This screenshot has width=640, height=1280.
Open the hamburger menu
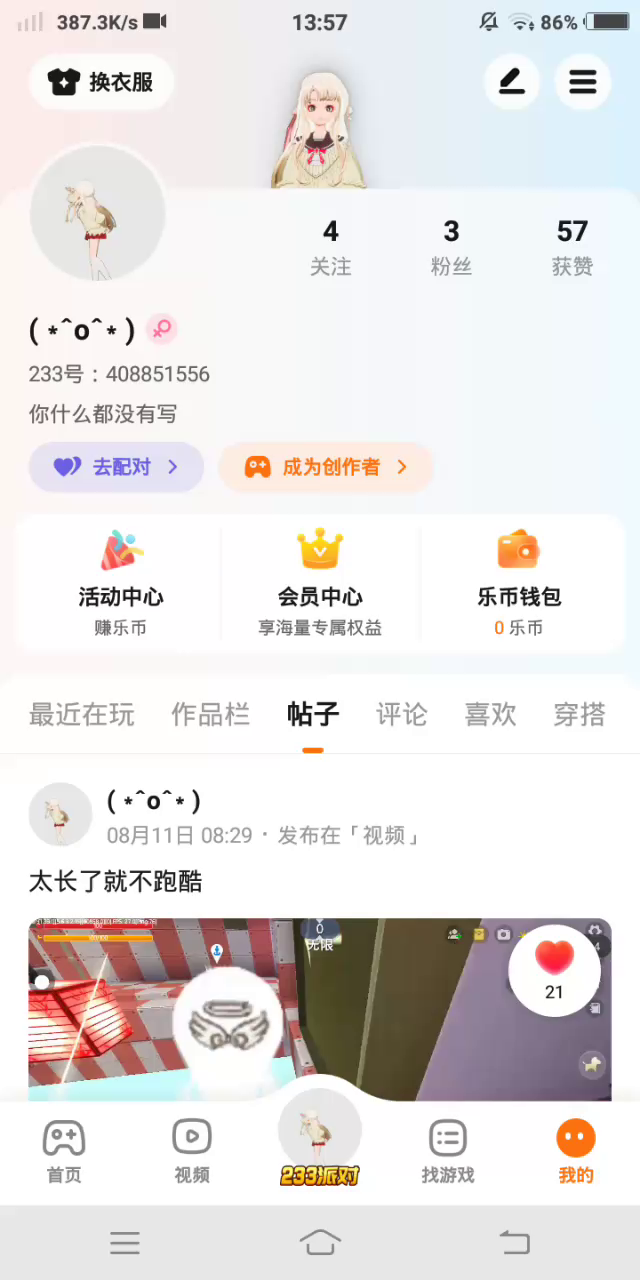pyautogui.click(x=583, y=82)
